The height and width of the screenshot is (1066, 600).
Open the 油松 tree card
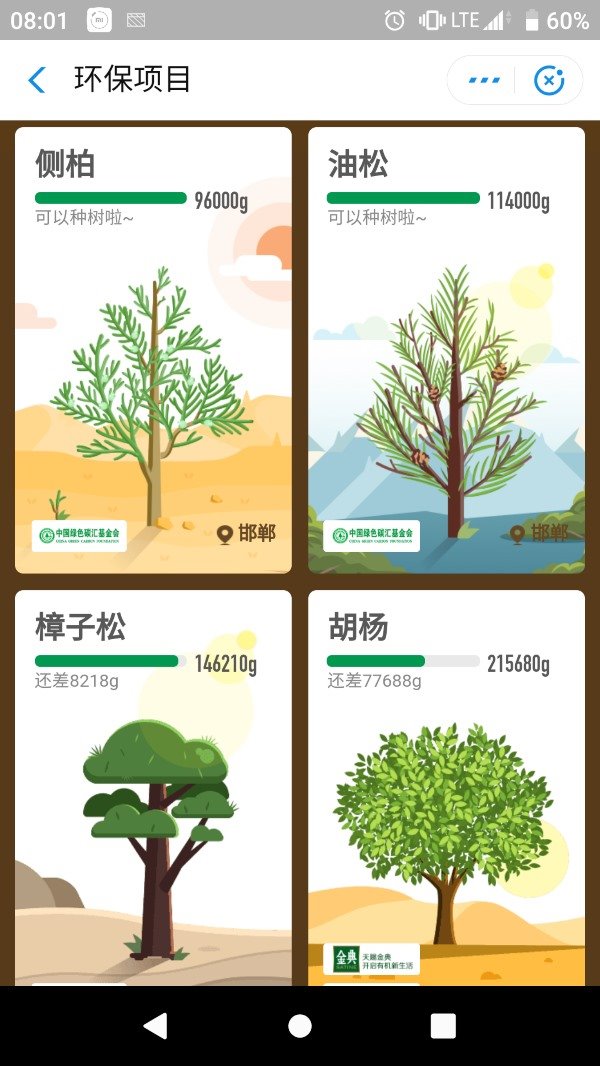click(446, 350)
